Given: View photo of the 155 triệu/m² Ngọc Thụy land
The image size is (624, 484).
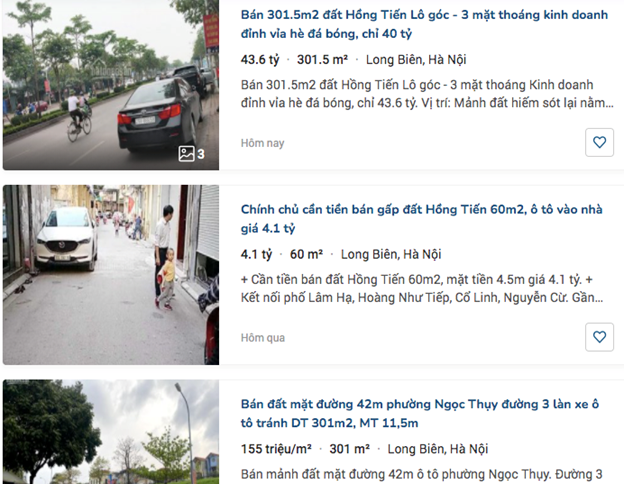Looking at the screenshot, I should pos(110,432).
